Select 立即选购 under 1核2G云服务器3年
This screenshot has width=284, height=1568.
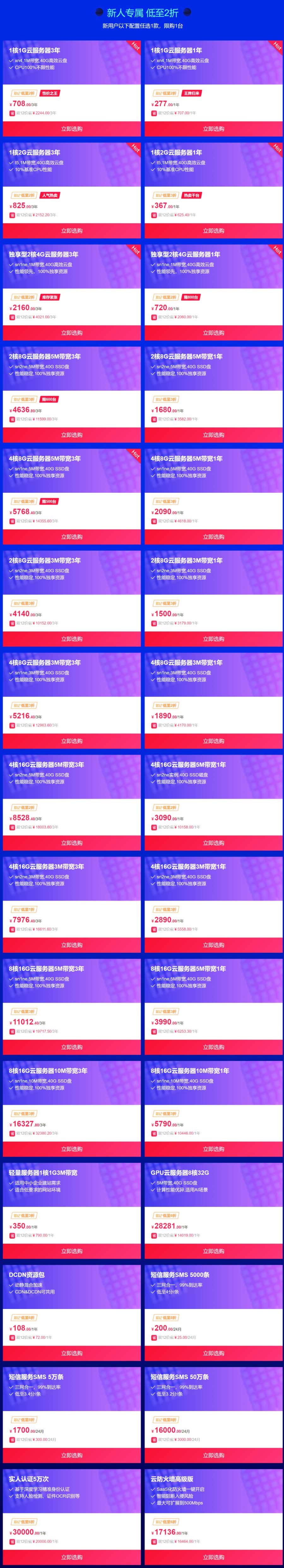click(x=72, y=231)
